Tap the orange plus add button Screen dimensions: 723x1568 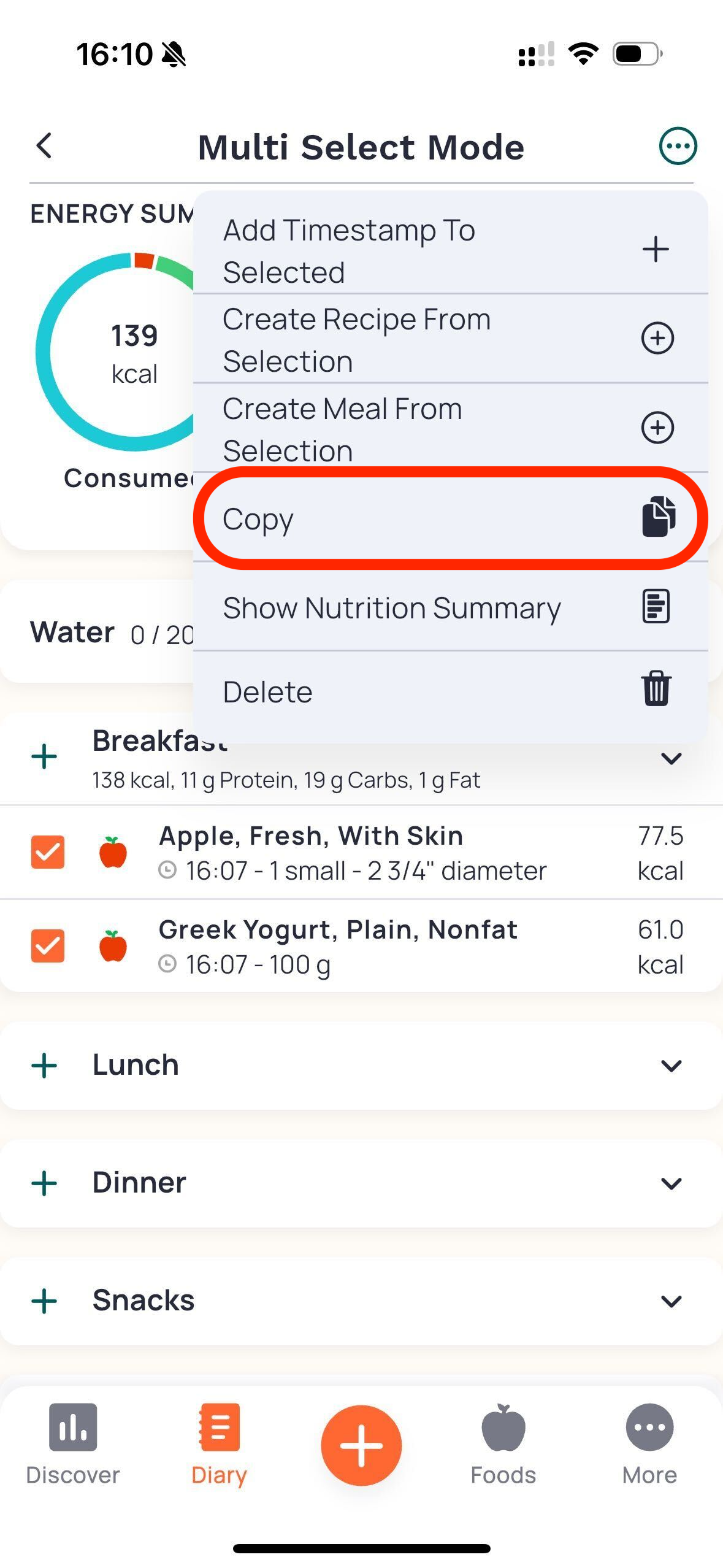361,1445
